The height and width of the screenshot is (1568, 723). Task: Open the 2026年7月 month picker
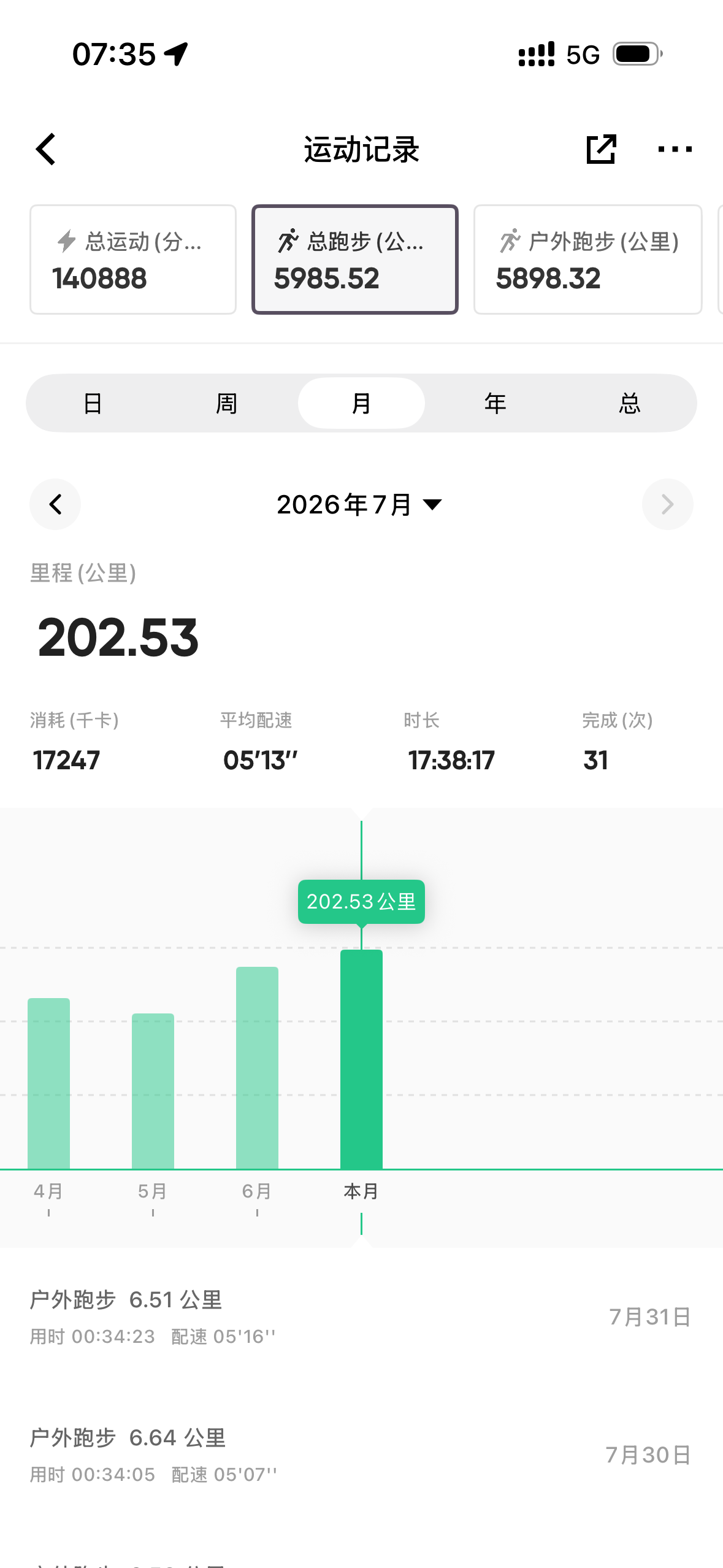click(359, 504)
